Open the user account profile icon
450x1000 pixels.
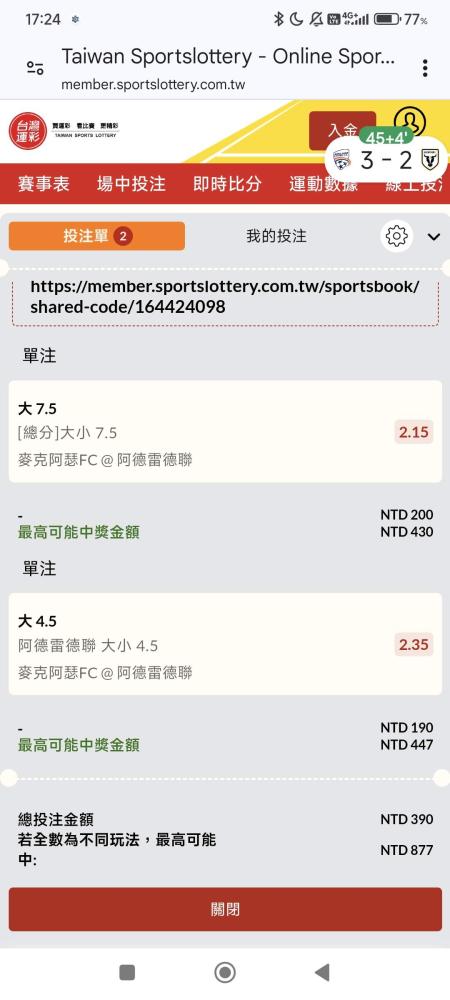409,121
